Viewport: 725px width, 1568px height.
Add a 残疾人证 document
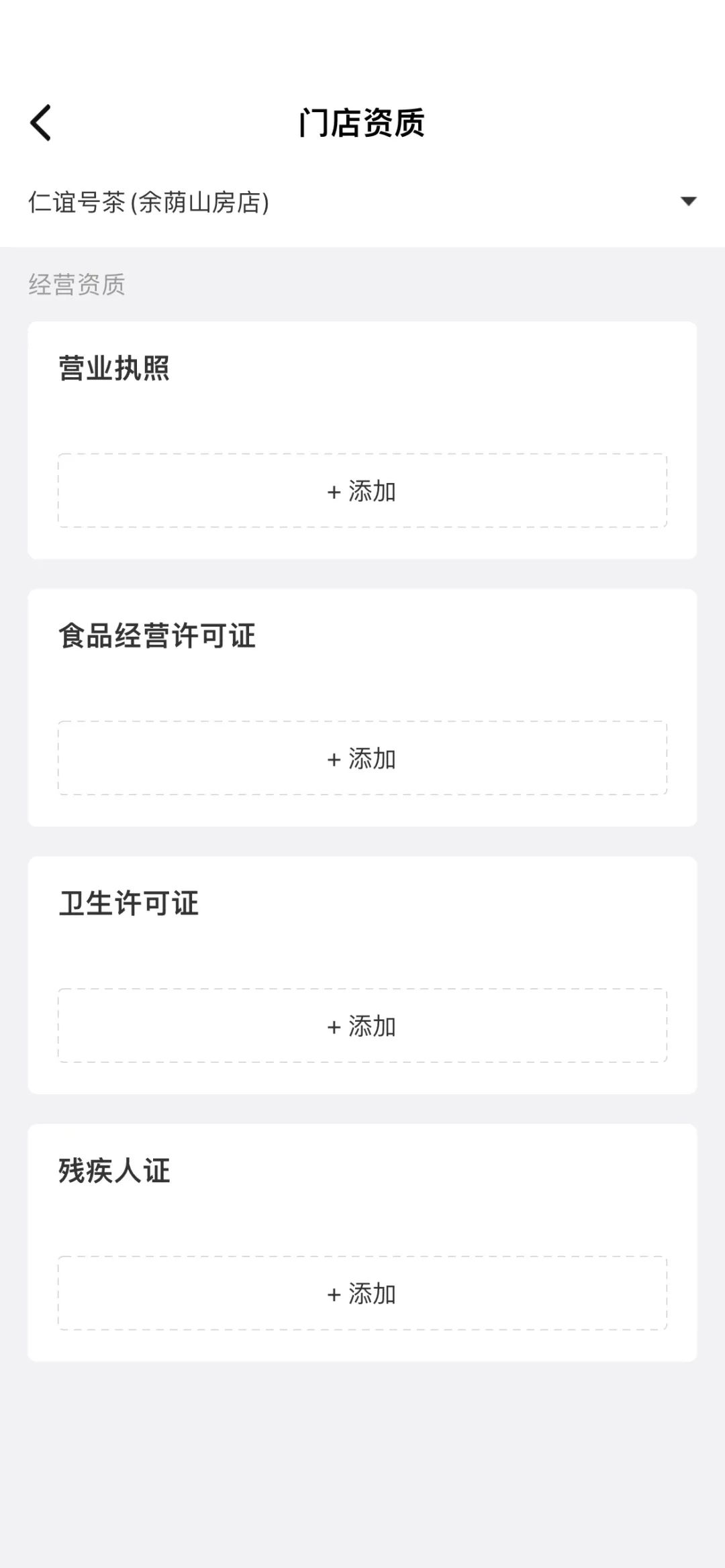pos(362,1294)
